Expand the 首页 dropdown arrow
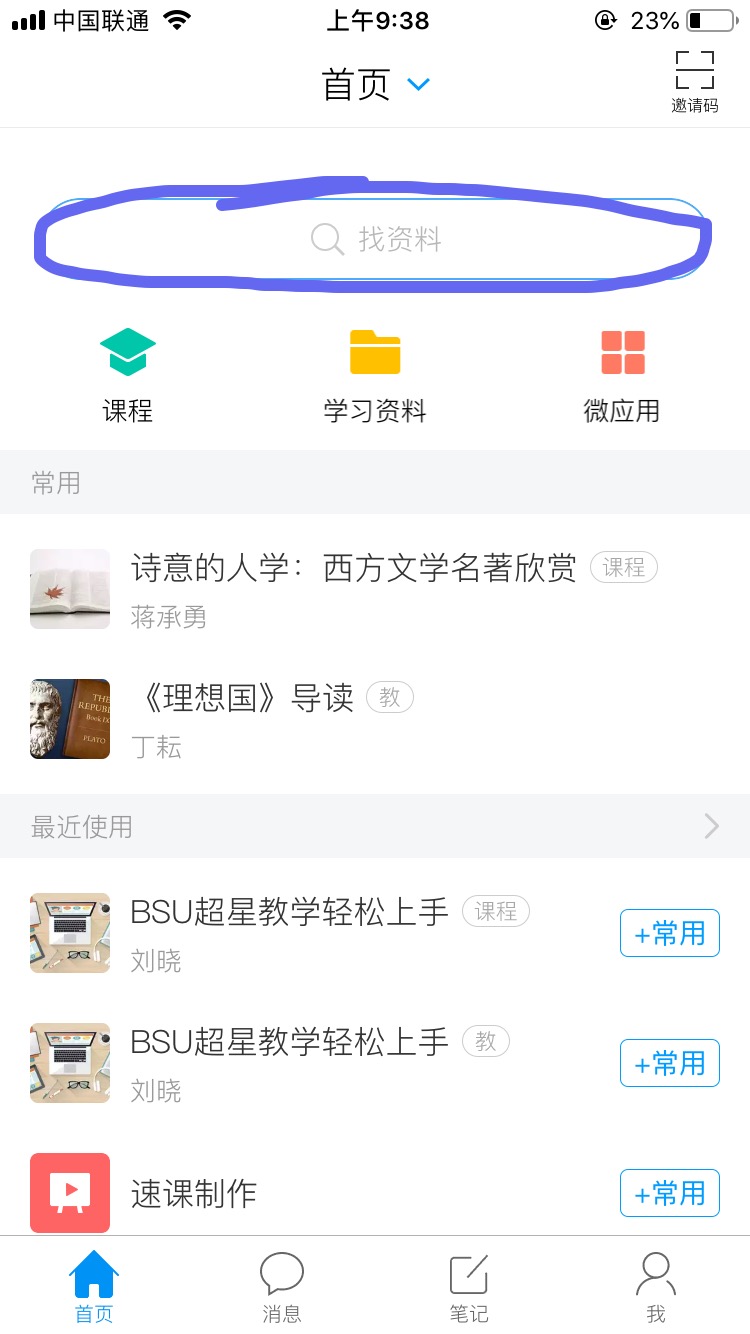The width and height of the screenshot is (750, 1334). point(418,84)
